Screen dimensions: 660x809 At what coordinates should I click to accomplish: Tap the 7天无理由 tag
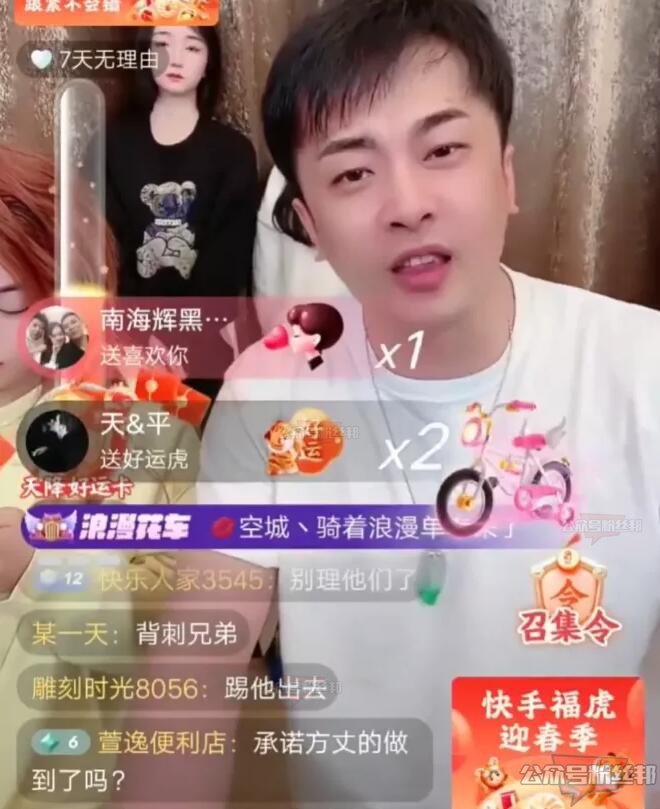(x=93, y=59)
